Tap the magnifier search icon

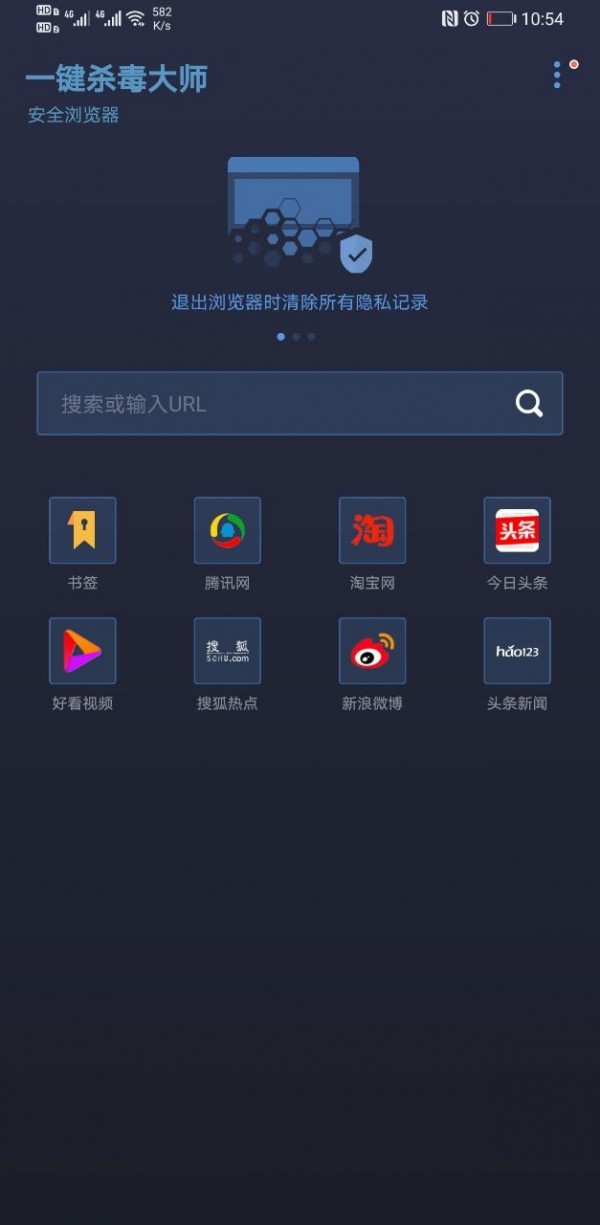click(529, 404)
